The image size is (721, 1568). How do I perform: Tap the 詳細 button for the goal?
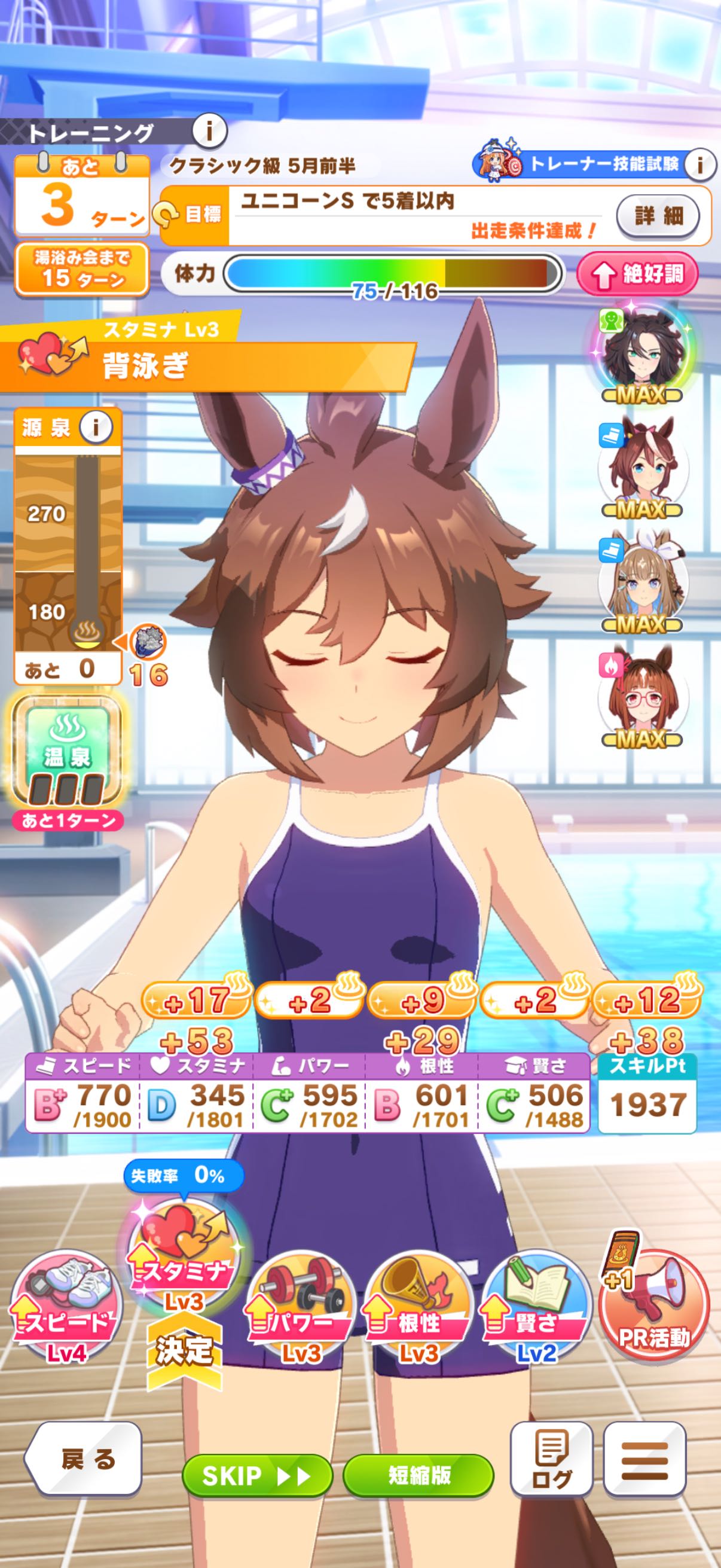coord(658,216)
